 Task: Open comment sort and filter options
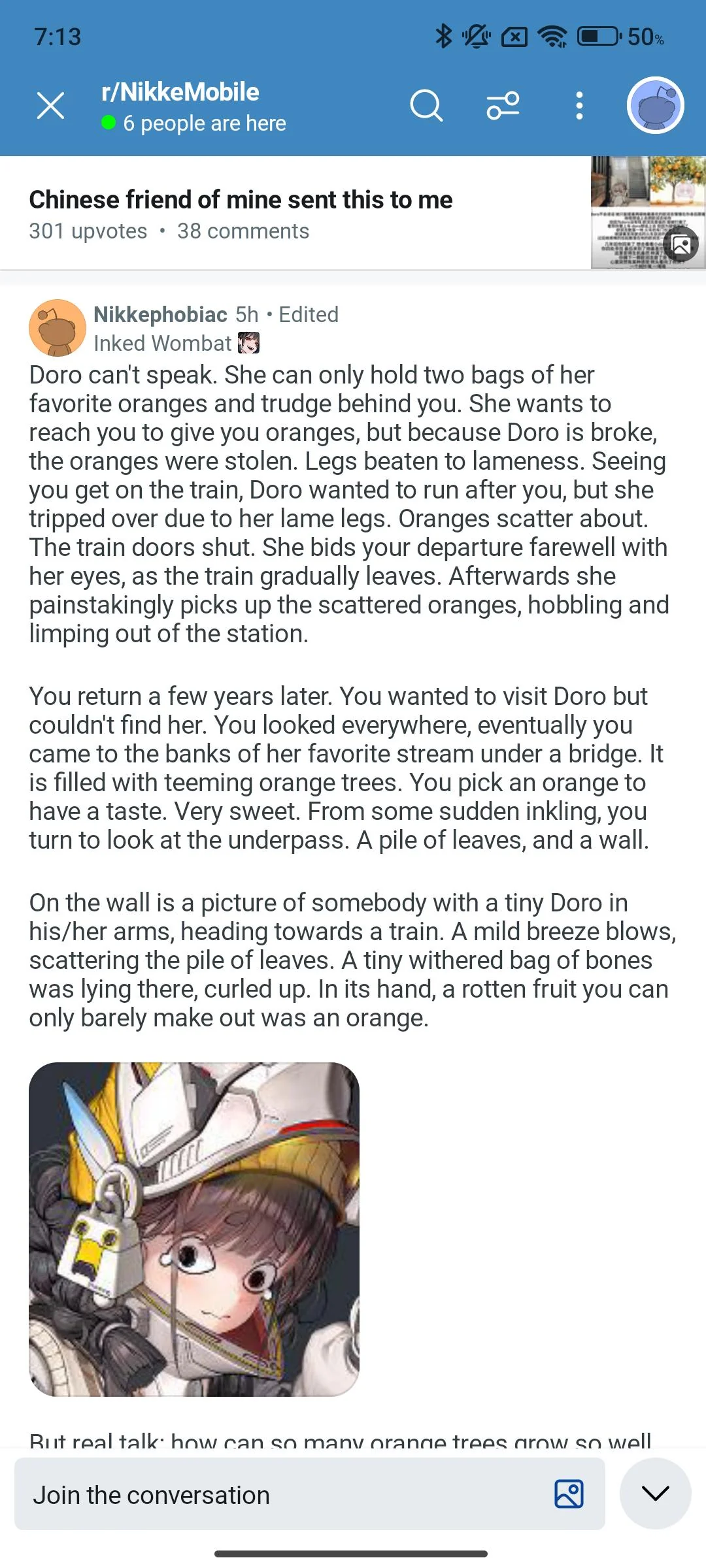pyautogui.click(x=503, y=106)
